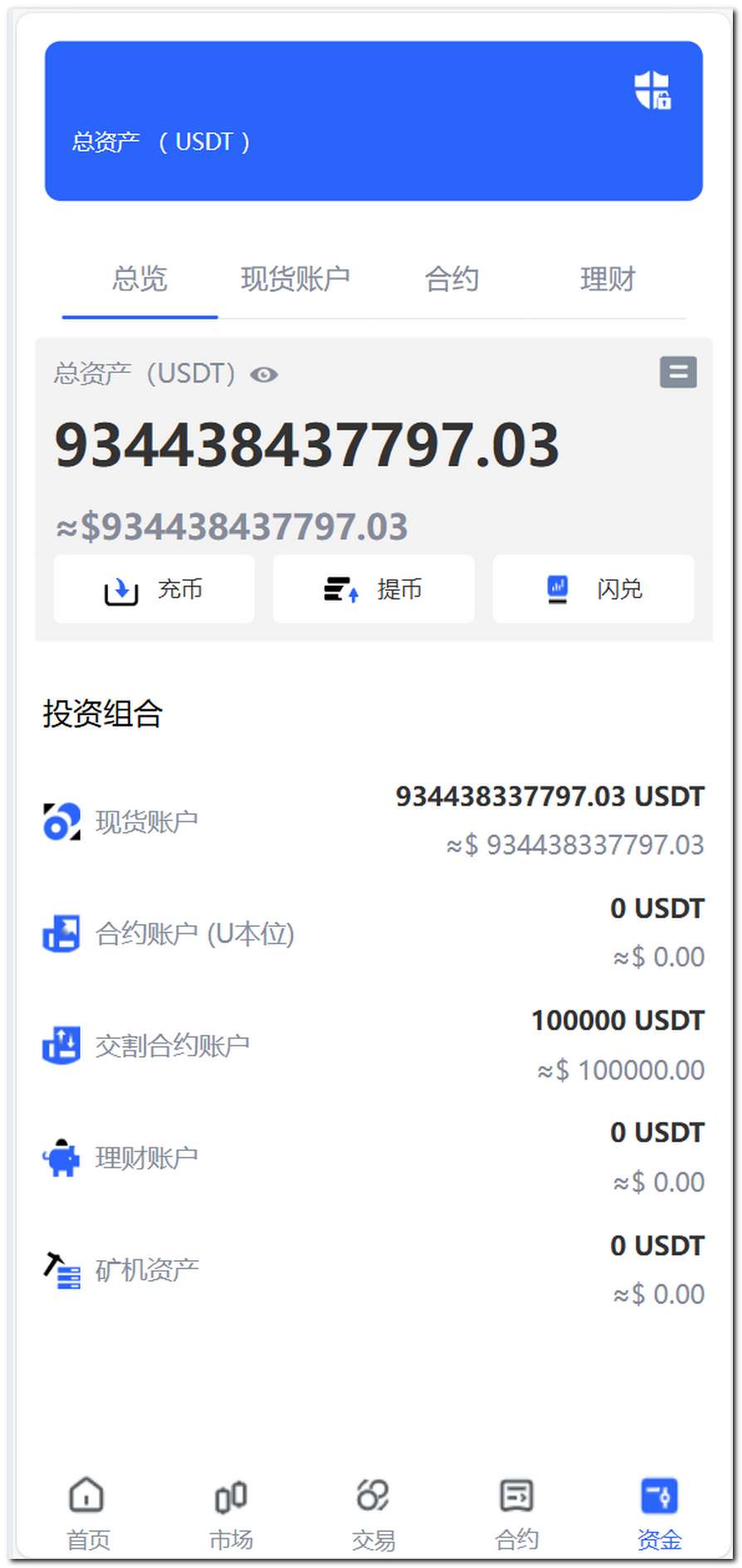Switch to the 合约 top tab
The width and height of the screenshot is (742, 1568).
pos(452,280)
